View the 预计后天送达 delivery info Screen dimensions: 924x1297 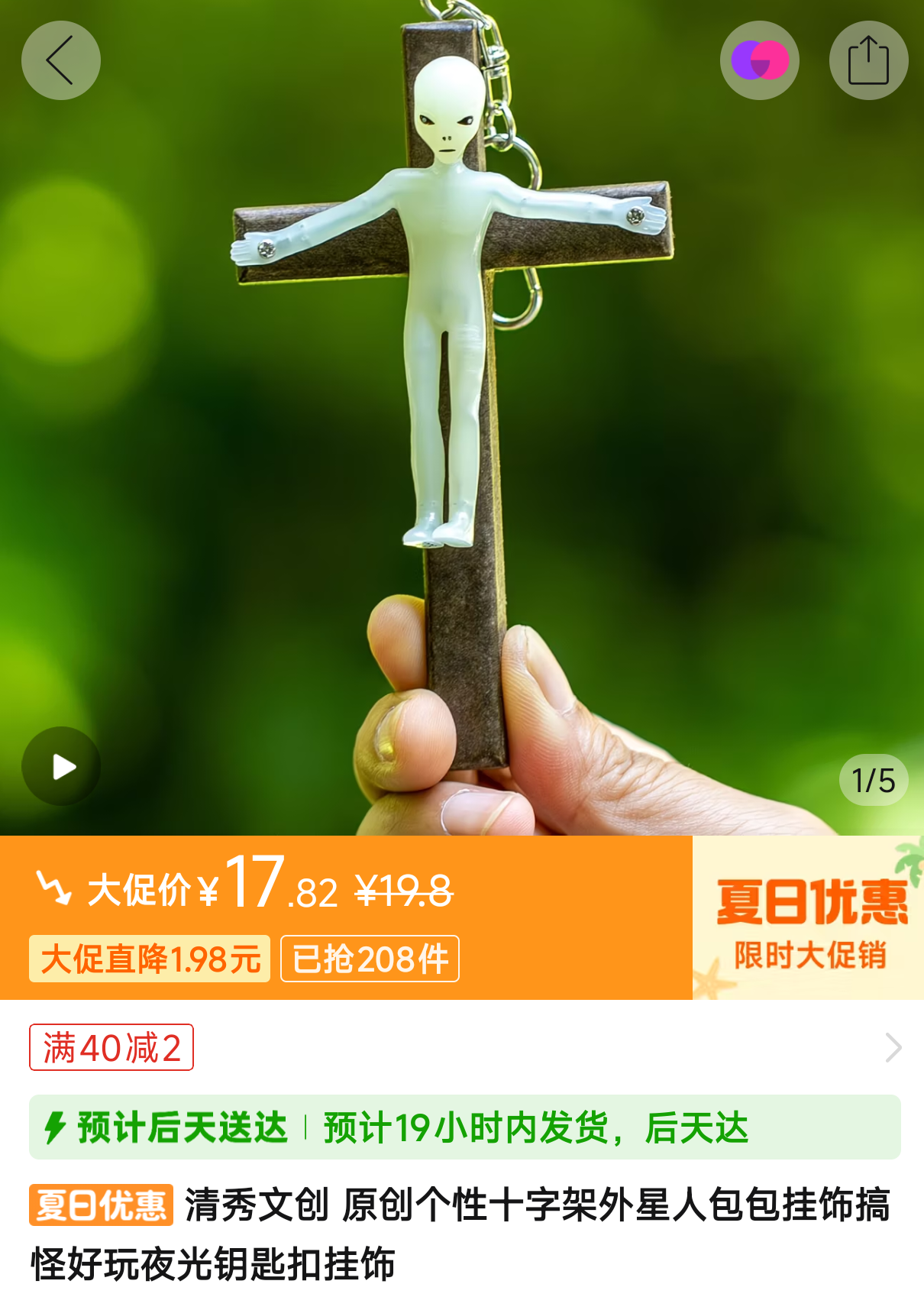click(464, 1127)
